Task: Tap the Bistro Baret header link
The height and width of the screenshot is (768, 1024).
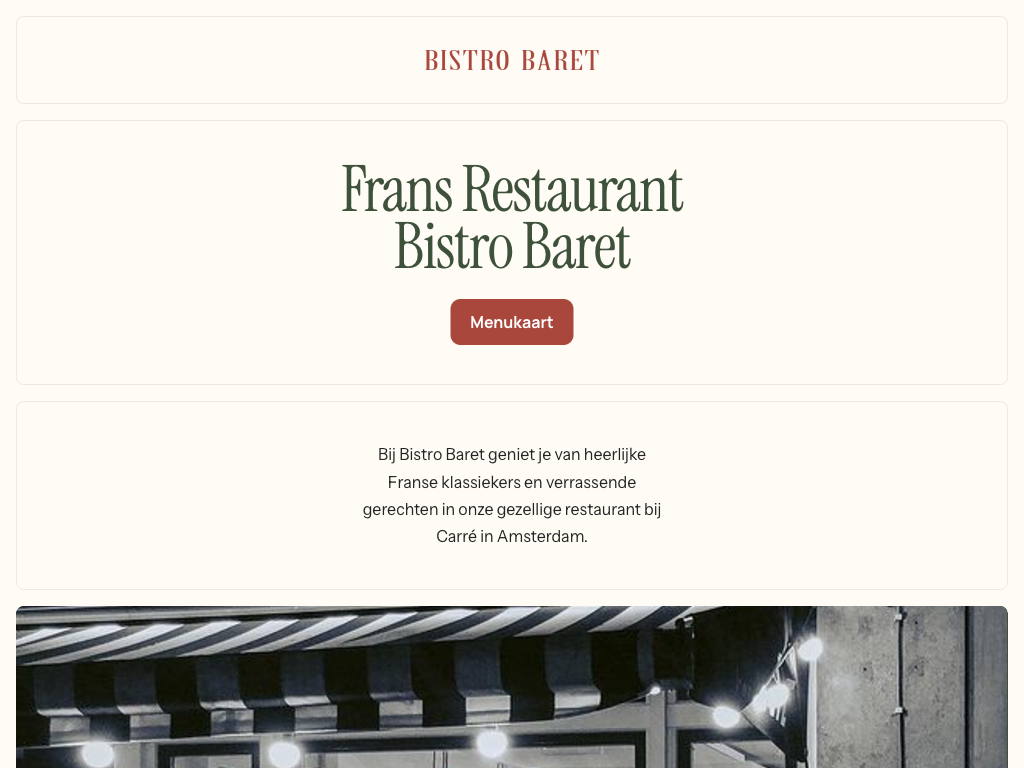Action: 511,61
